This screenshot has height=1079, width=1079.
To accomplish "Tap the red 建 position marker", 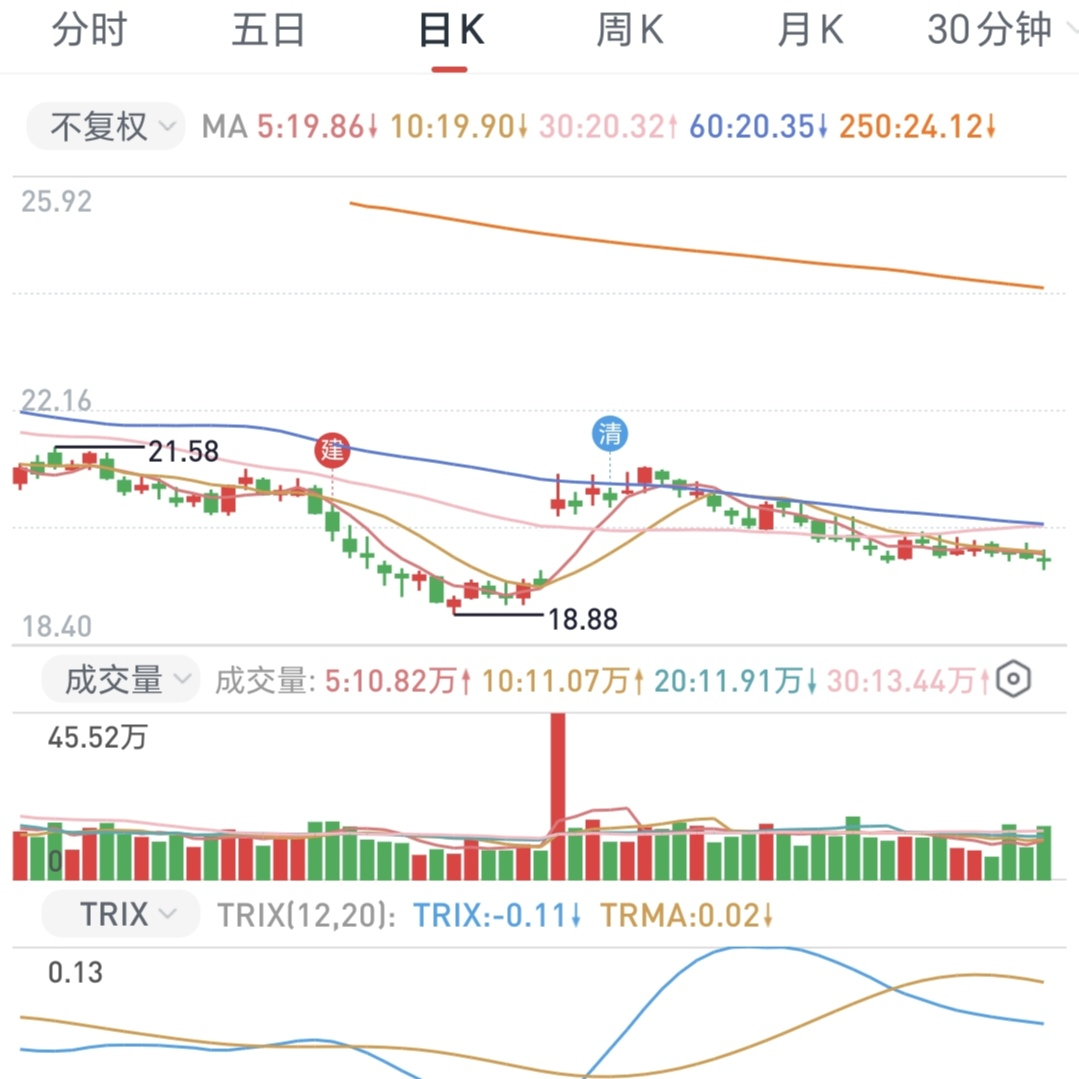I will (333, 450).
